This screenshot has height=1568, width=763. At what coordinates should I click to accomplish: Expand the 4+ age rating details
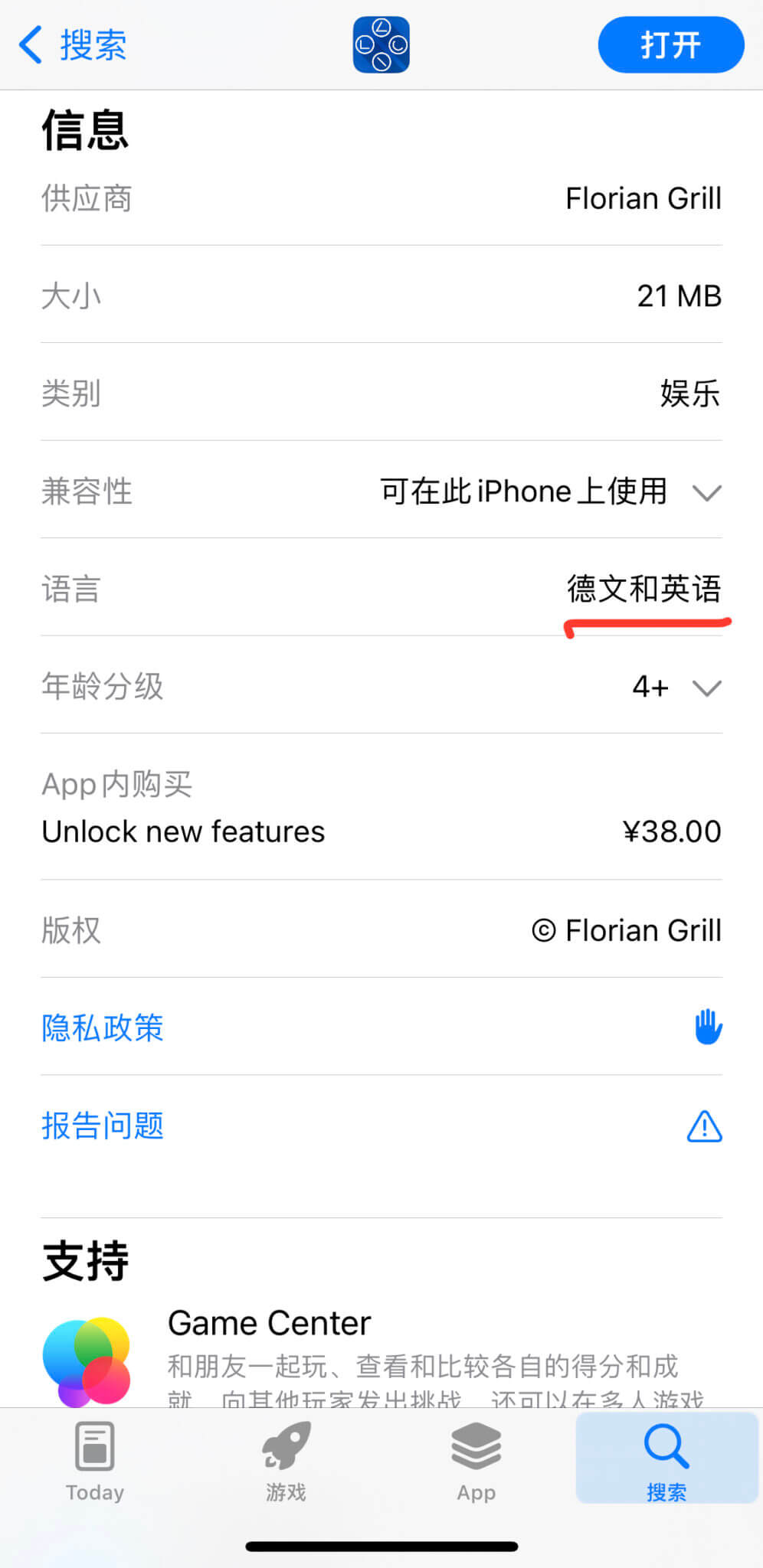(x=706, y=687)
